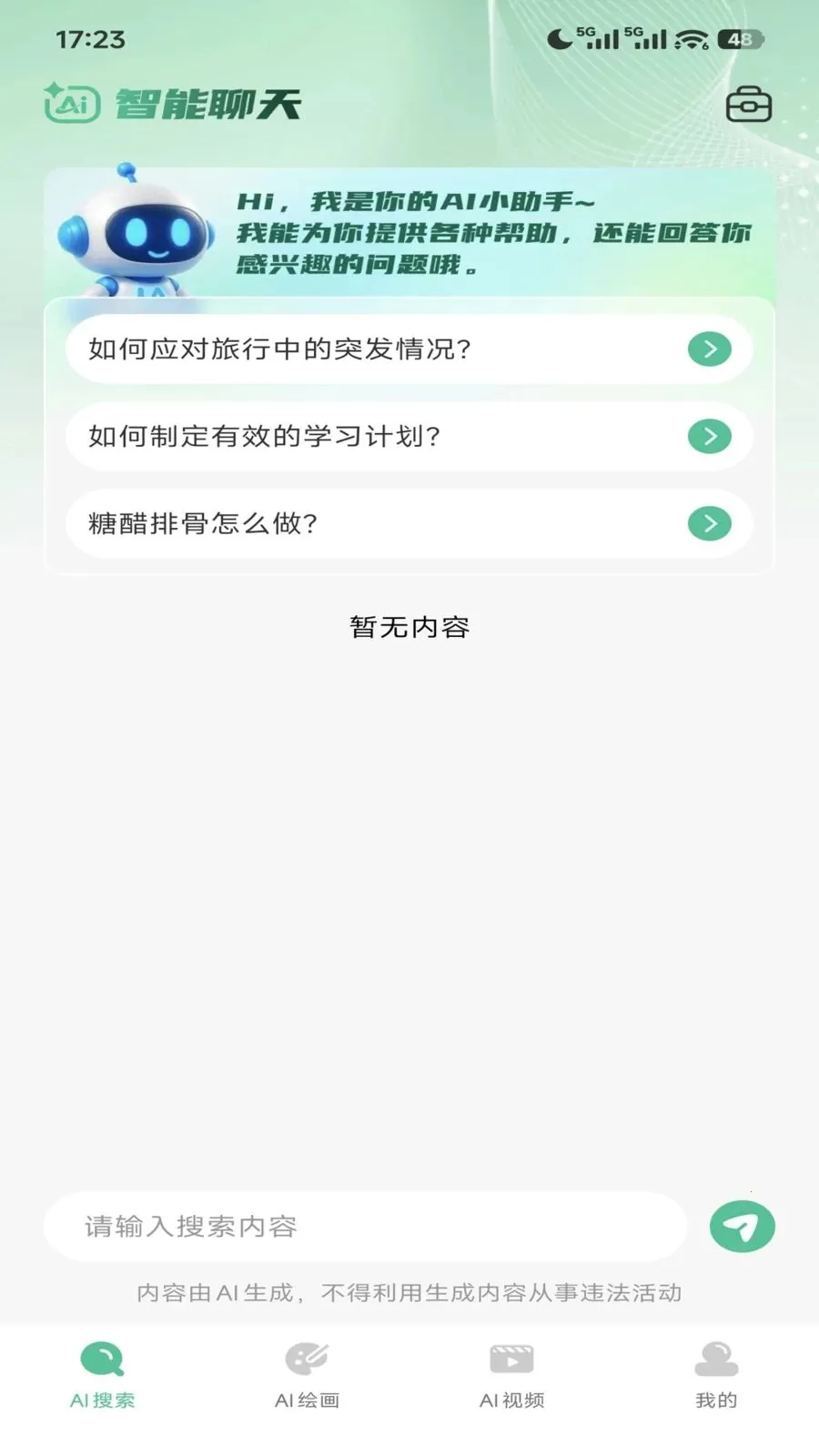Select the AI搜索 tab
The height and width of the screenshot is (1456, 819).
102,1374
